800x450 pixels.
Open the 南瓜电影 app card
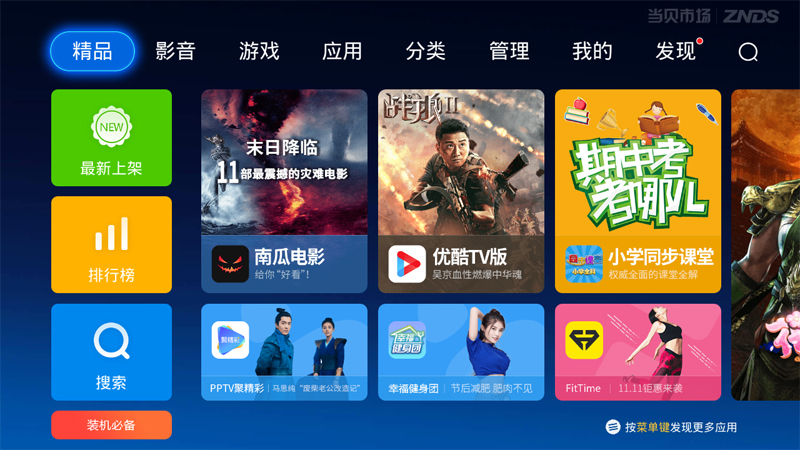click(x=285, y=191)
